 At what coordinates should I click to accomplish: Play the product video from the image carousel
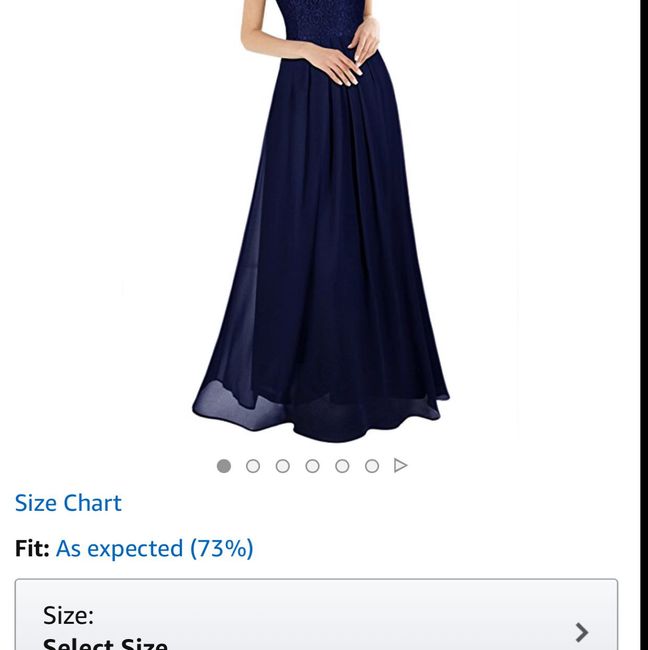401,466
